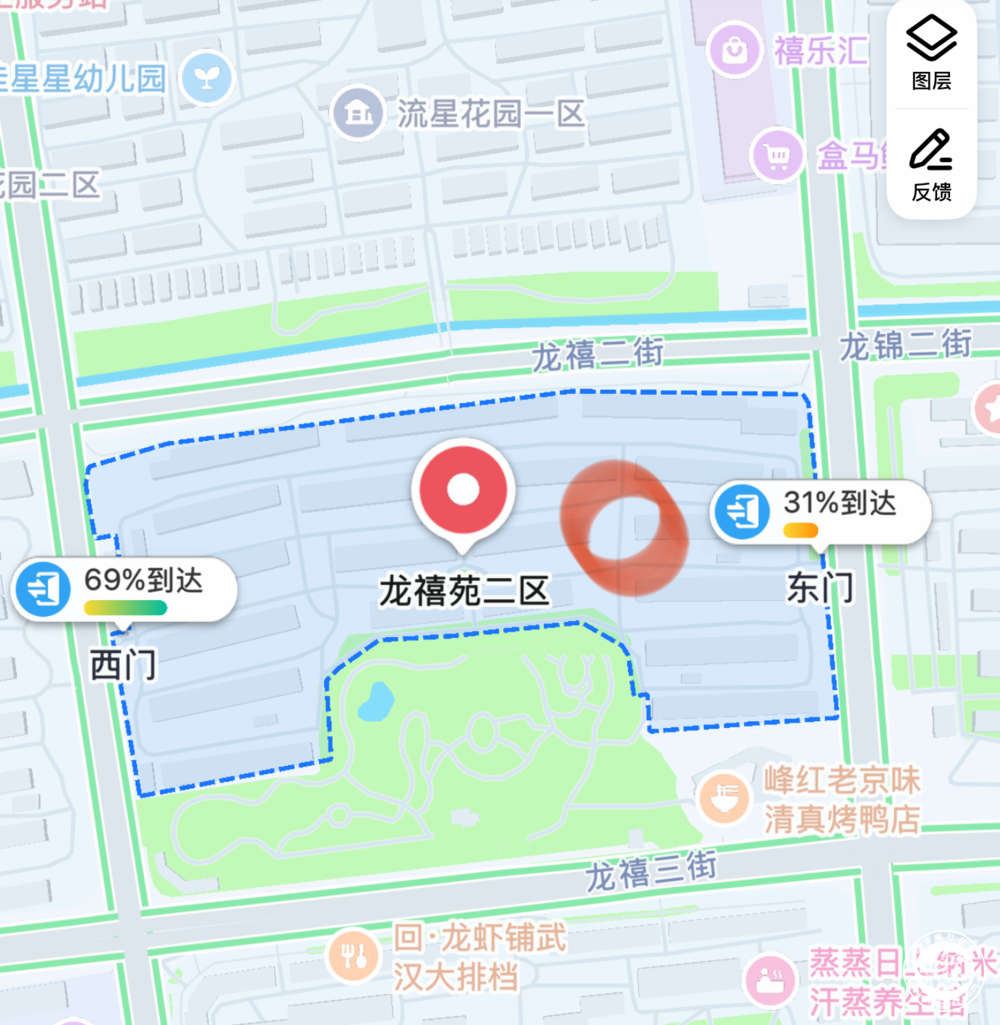Viewport: 1000px width, 1025px height.
Task: Open 蒸蒸日上 汗蒸养生馆 marker
Action: [770, 979]
